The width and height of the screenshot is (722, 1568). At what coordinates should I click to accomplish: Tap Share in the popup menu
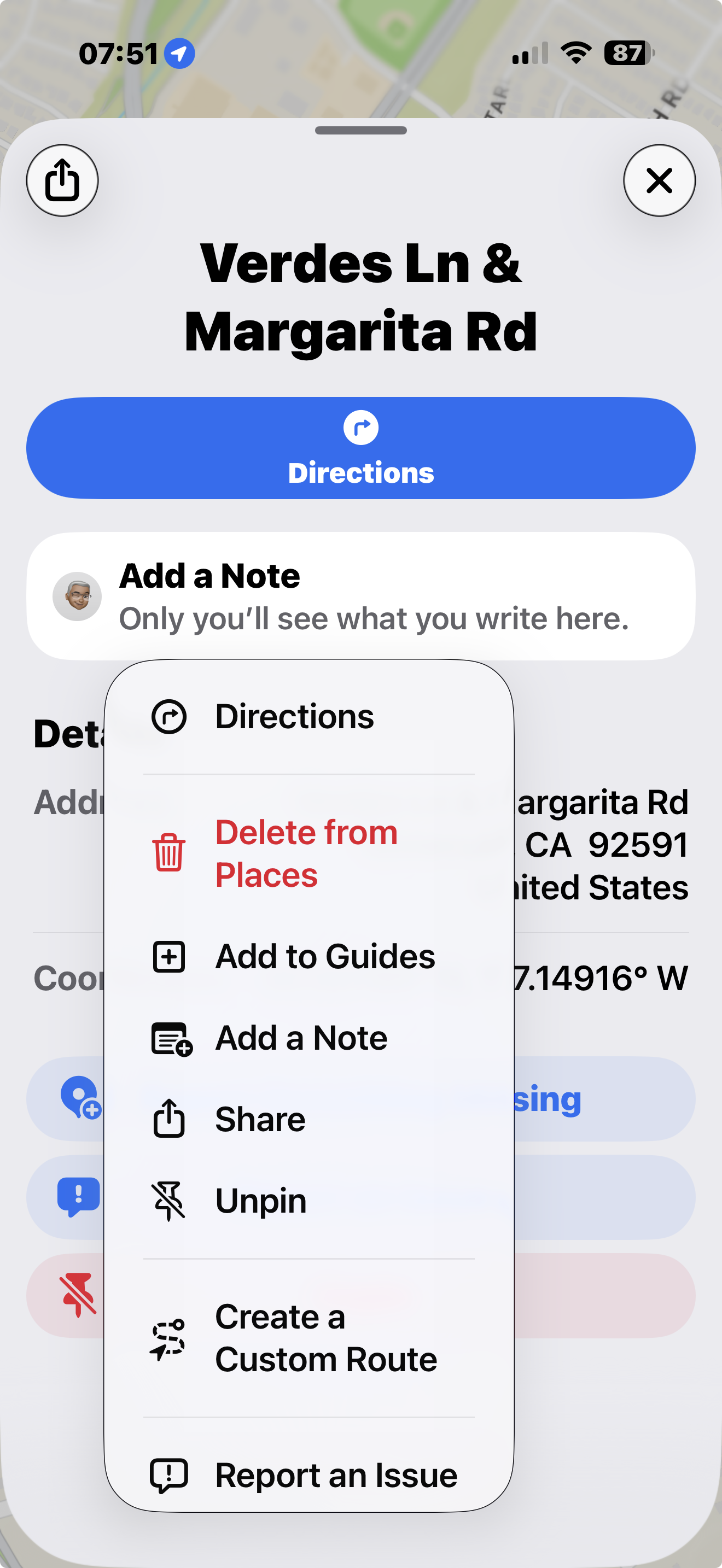(x=309, y=1119)
